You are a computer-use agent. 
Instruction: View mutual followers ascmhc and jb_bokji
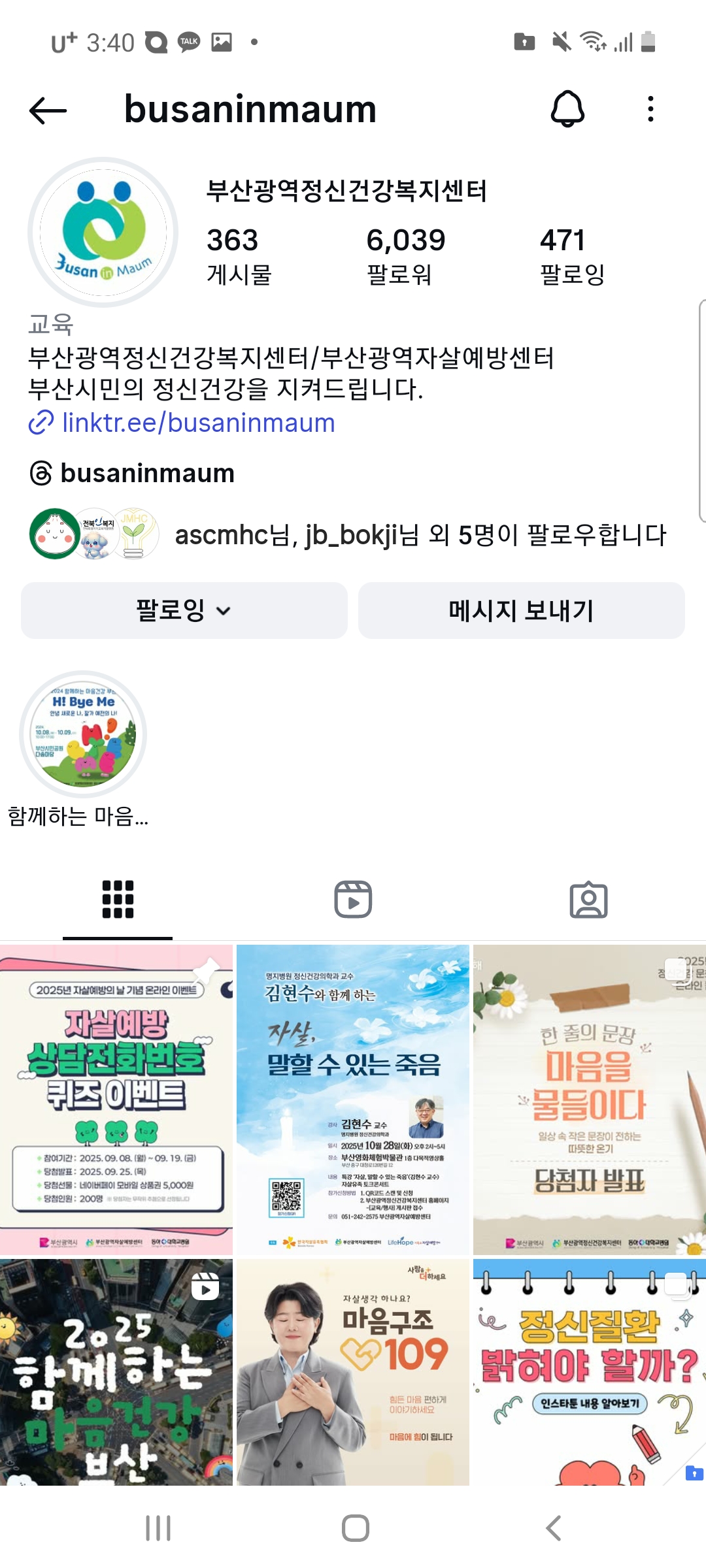418,535
